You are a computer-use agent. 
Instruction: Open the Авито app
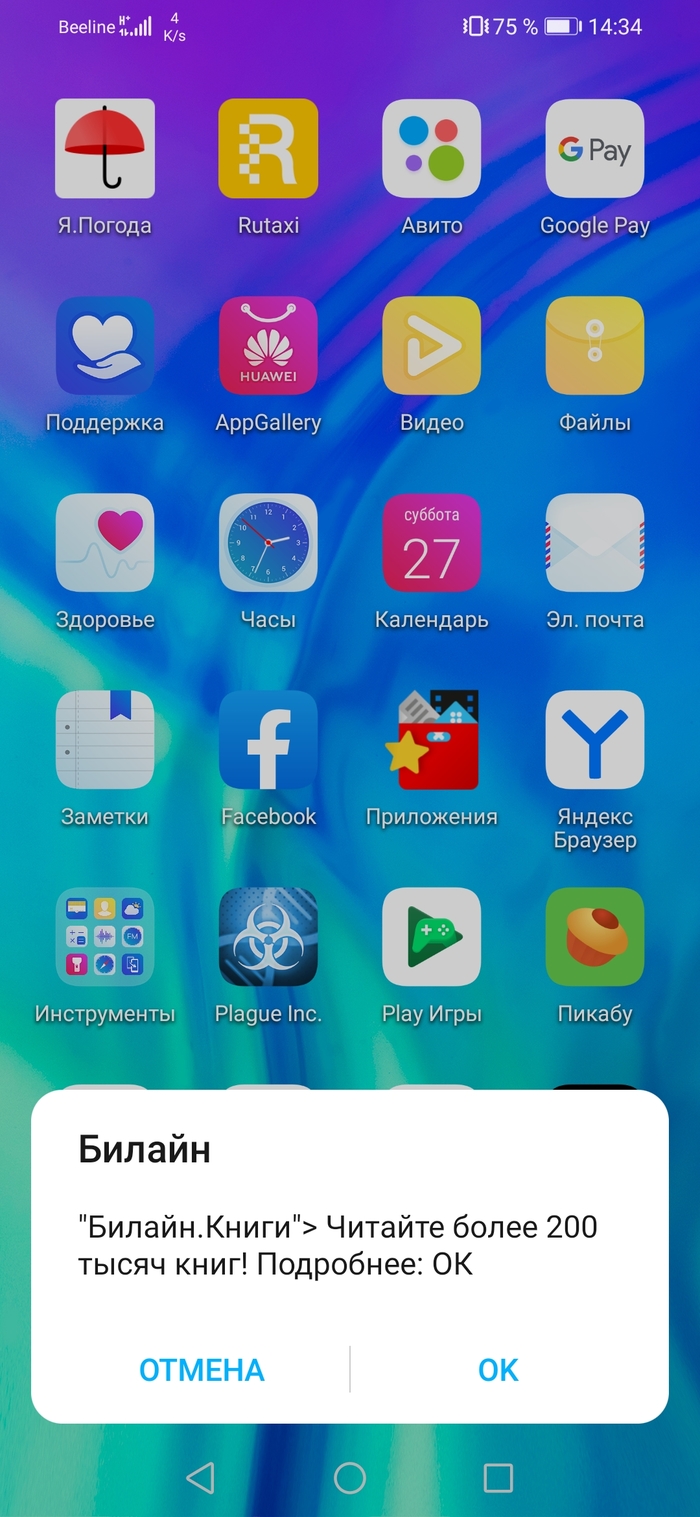click(431, 149)
